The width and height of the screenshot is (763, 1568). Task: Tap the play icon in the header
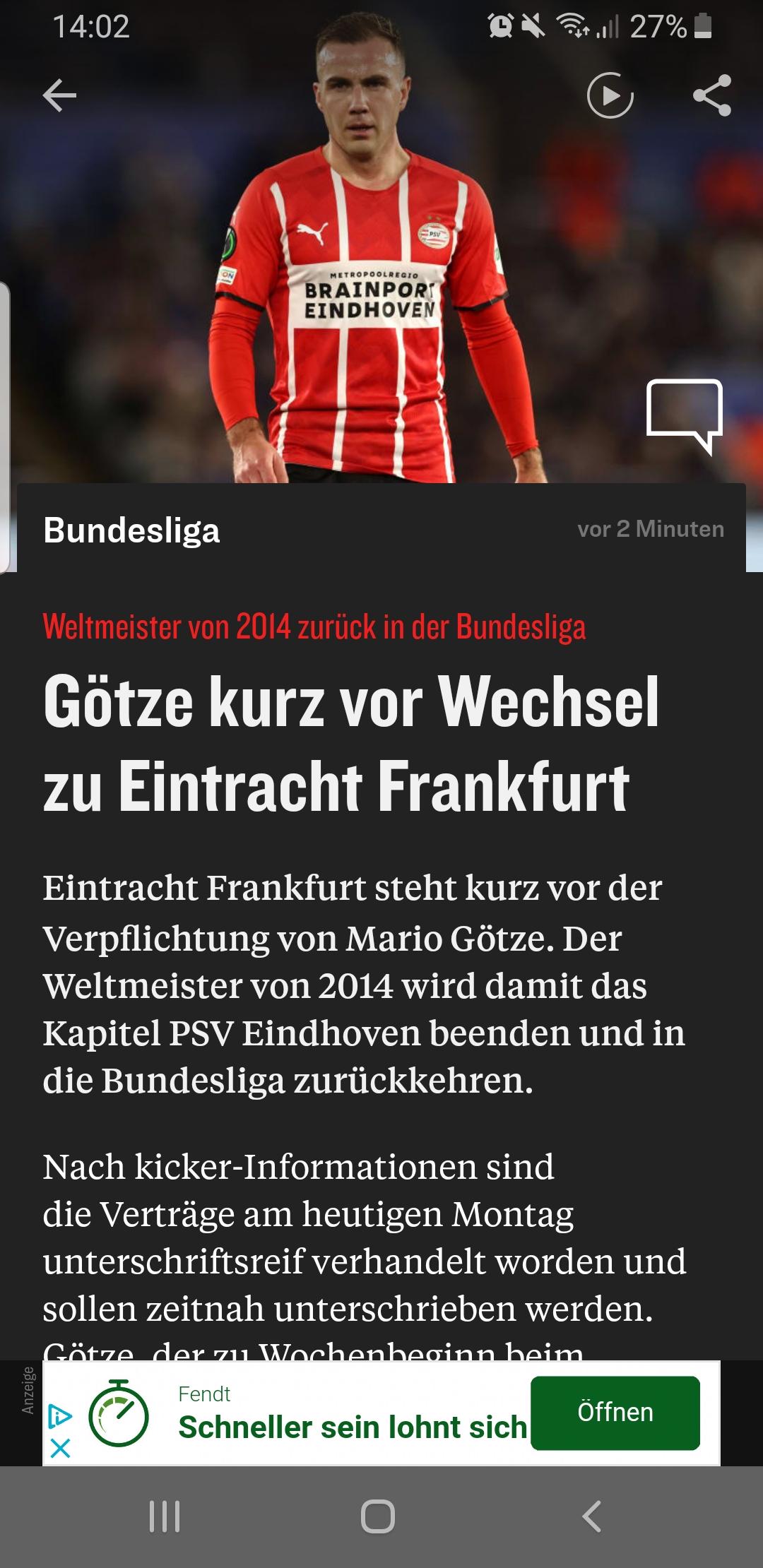click(610, 95)
